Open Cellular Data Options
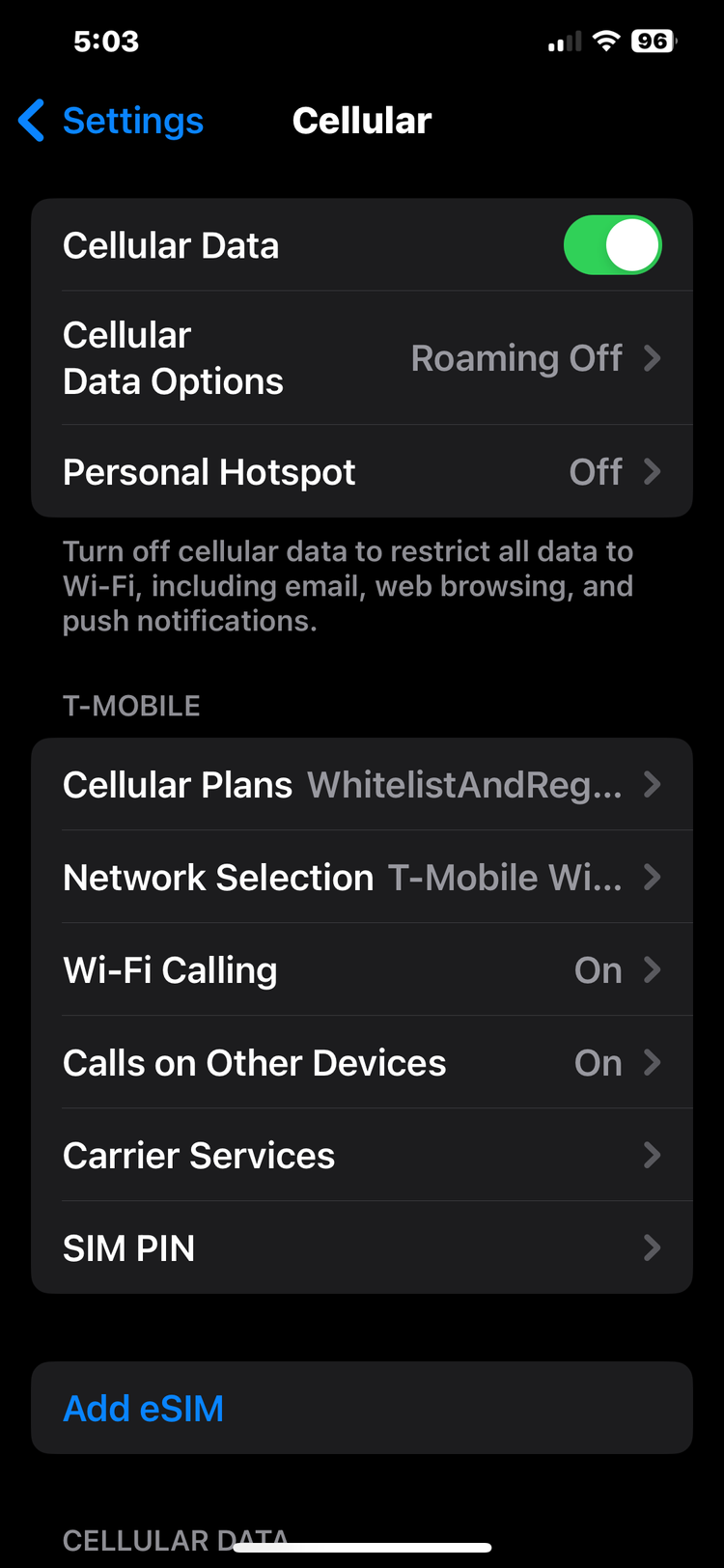The image size is (724, 1568). 362,358
